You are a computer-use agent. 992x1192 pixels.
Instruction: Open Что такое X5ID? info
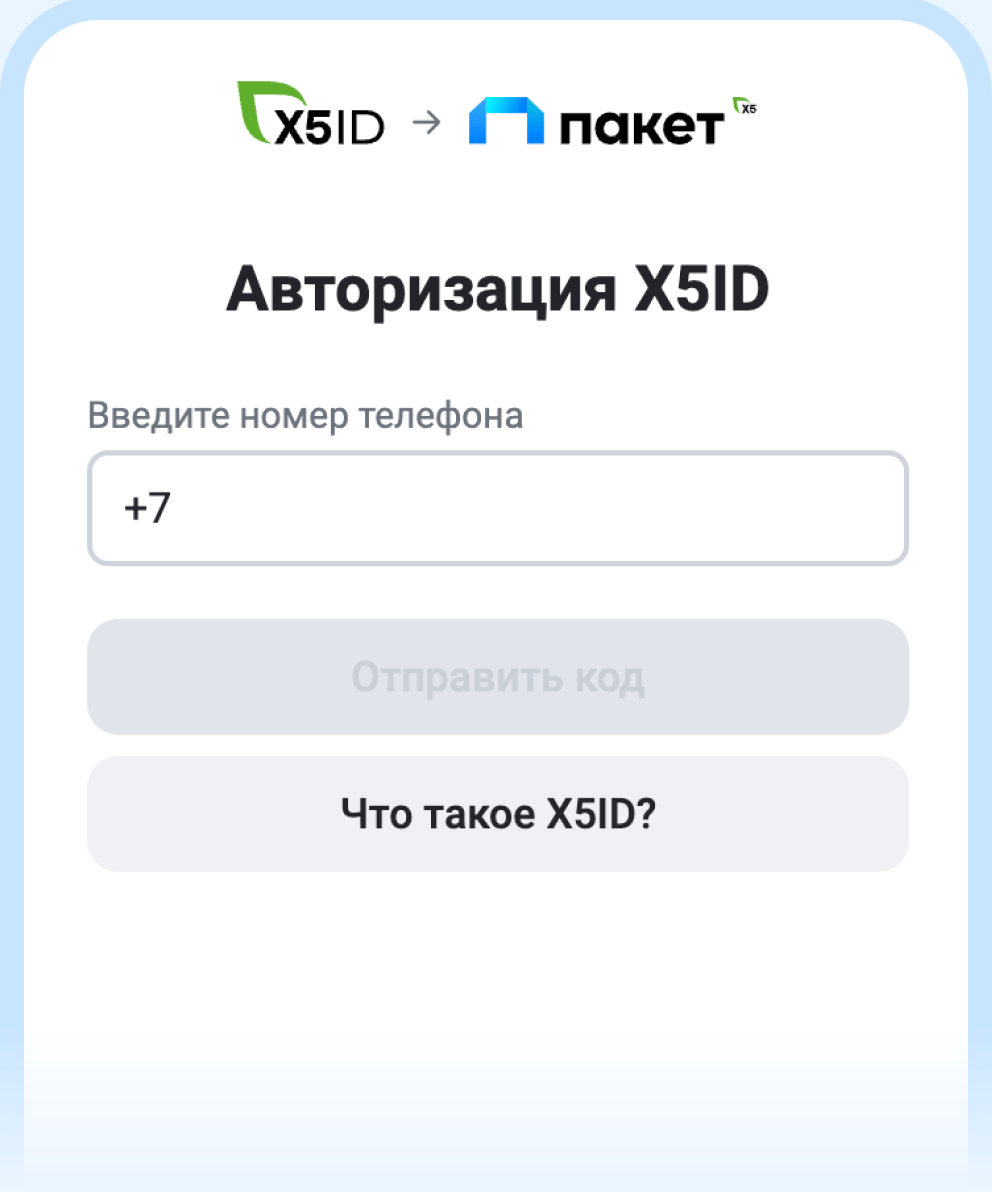(497, 814)
